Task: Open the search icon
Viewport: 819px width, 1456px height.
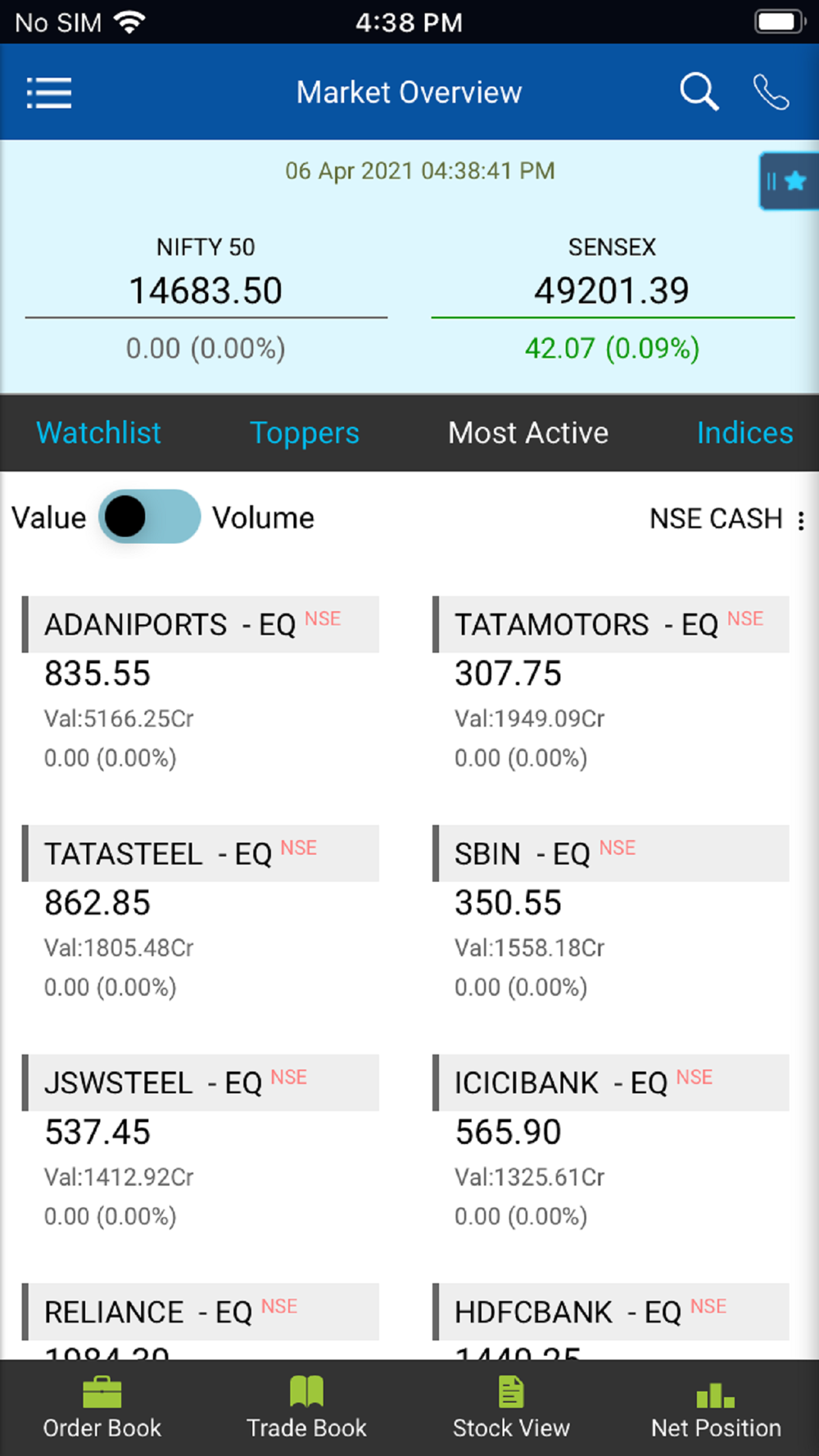Action: (699, 92)
